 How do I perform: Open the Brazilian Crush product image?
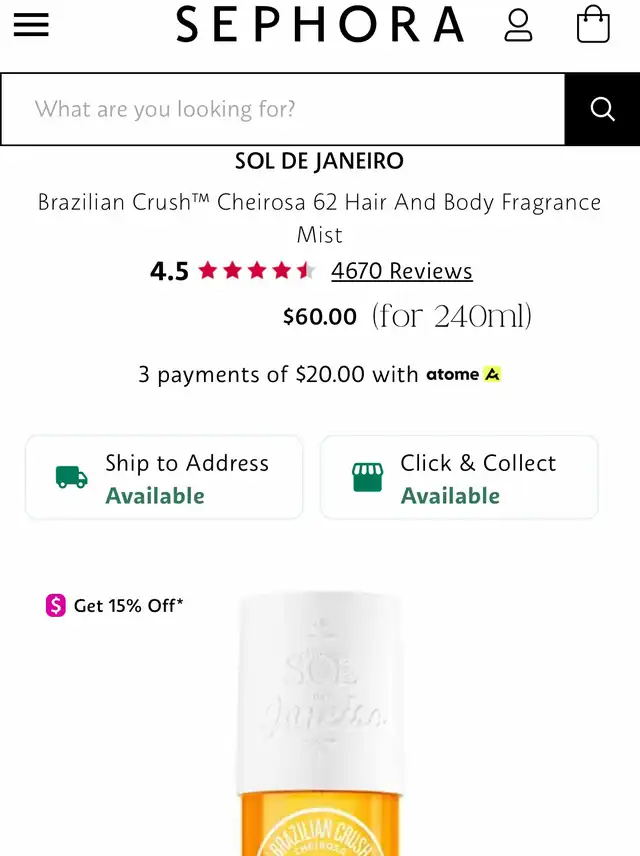pyautogui.click(x=320, y=730)
